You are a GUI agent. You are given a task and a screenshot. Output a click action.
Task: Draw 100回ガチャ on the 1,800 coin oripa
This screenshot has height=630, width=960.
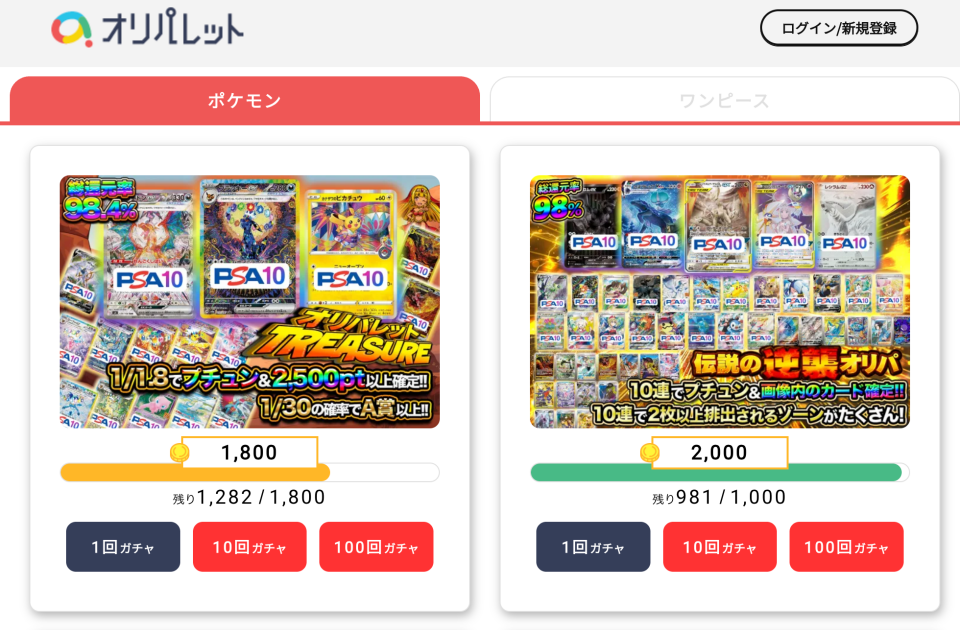[x=376, y=547]
